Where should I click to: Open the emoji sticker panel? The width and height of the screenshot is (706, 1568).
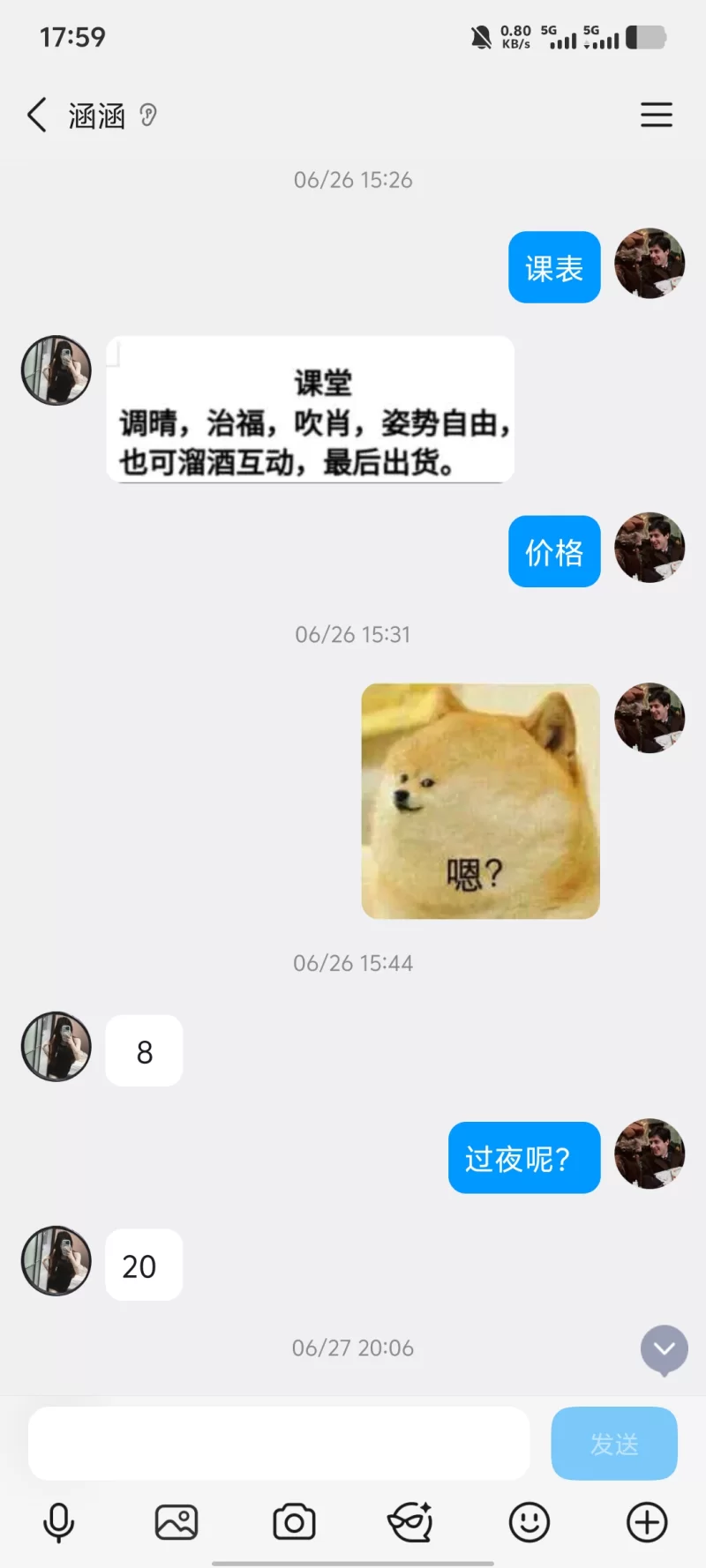529,1523
